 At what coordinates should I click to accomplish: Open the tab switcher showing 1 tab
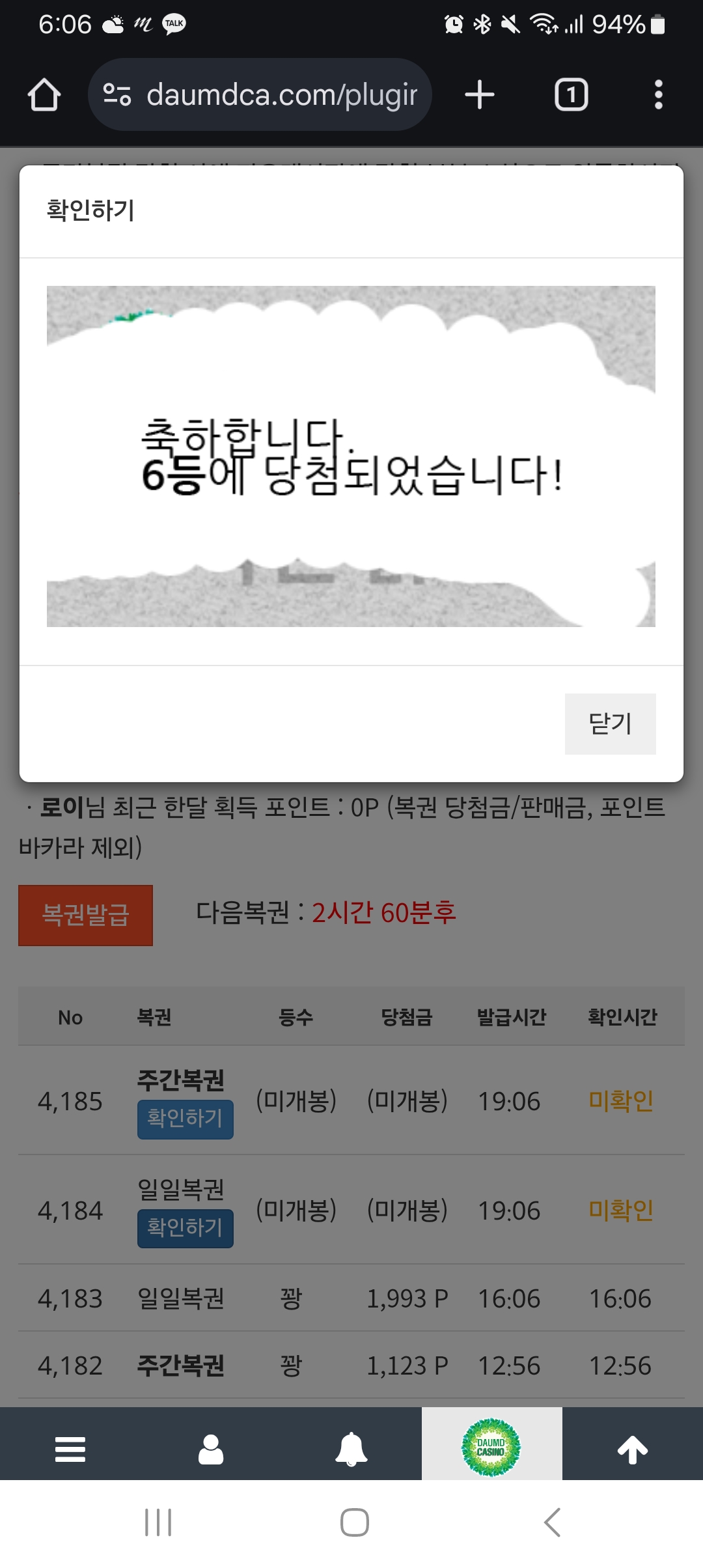click(572, 95)
